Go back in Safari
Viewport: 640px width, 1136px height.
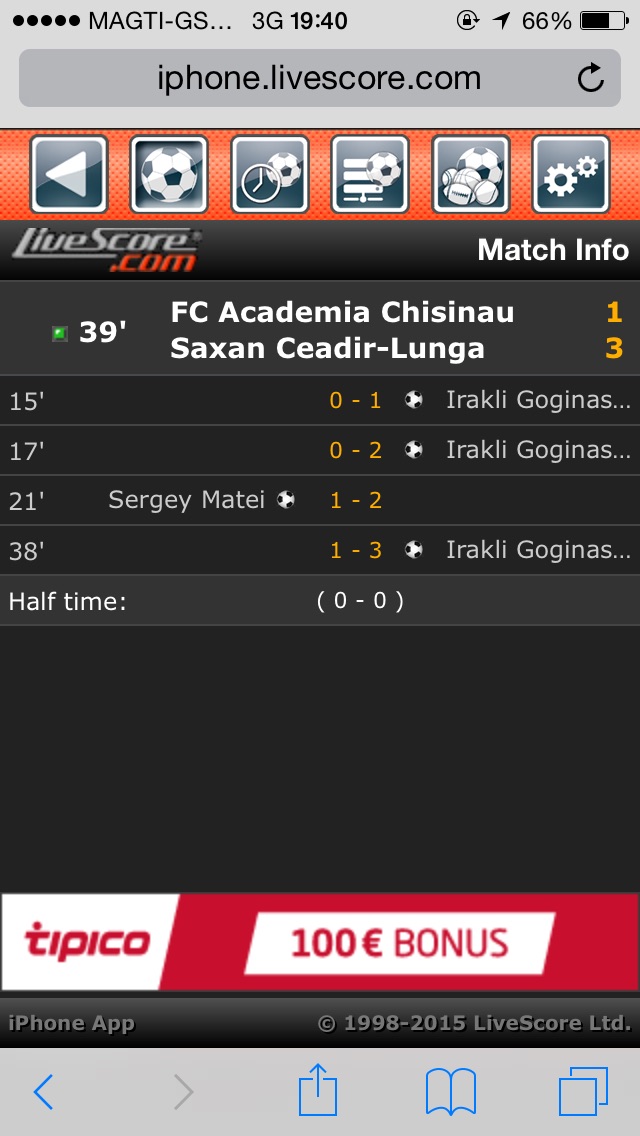click(44, 1092)
